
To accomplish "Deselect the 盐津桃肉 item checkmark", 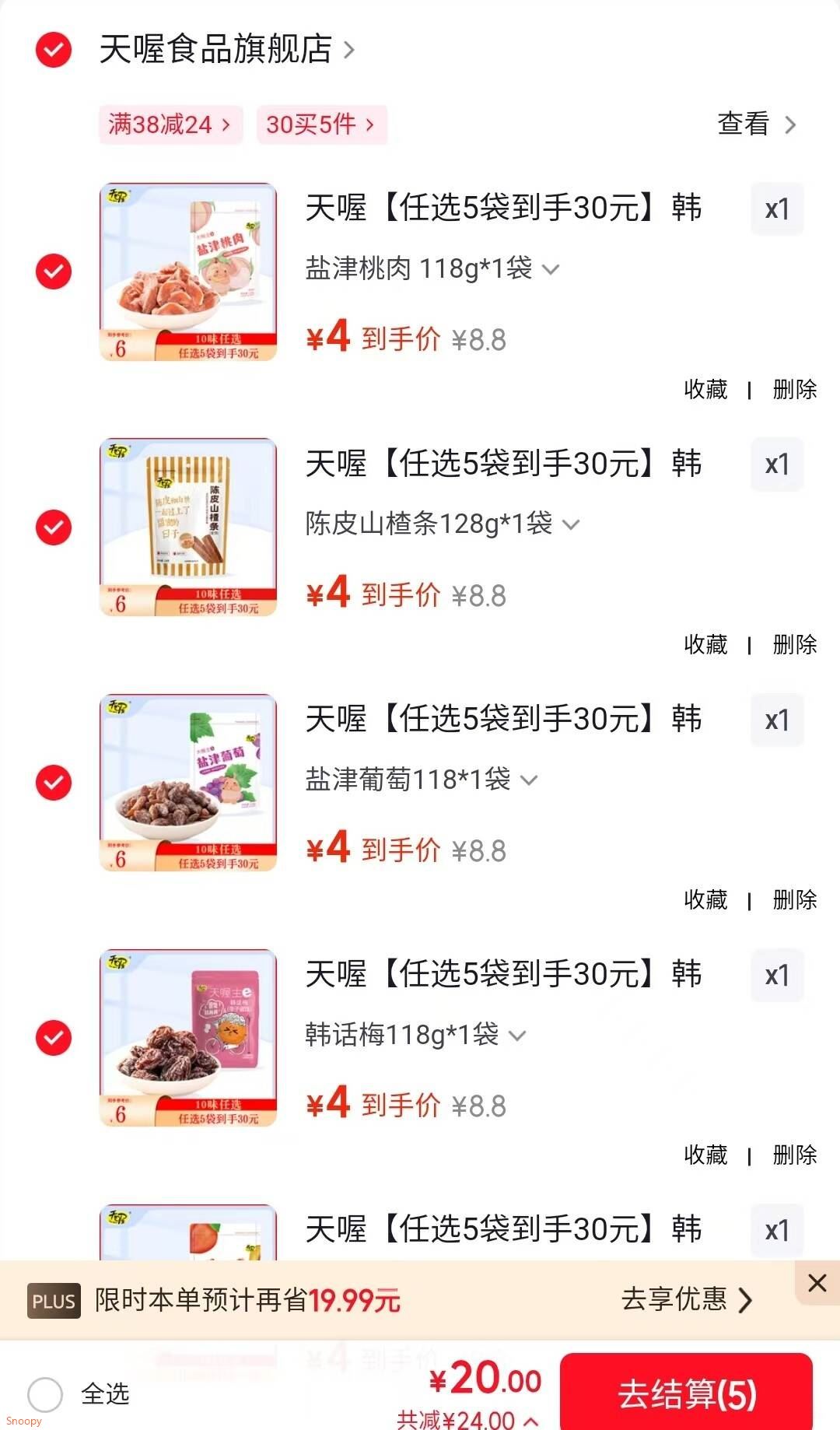I will coord(52,272).
